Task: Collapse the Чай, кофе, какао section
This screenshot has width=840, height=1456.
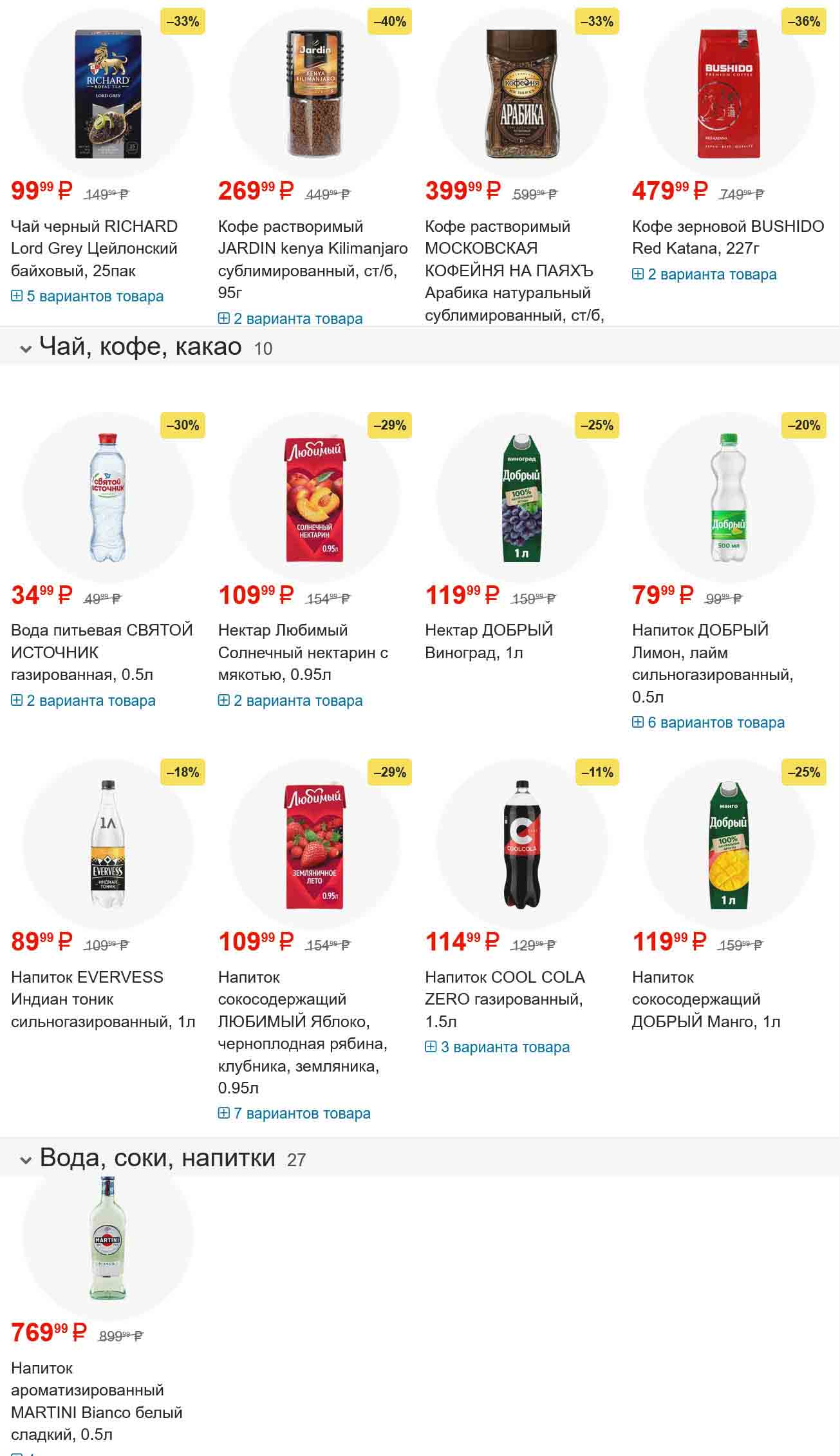Action: pos(26,348)
